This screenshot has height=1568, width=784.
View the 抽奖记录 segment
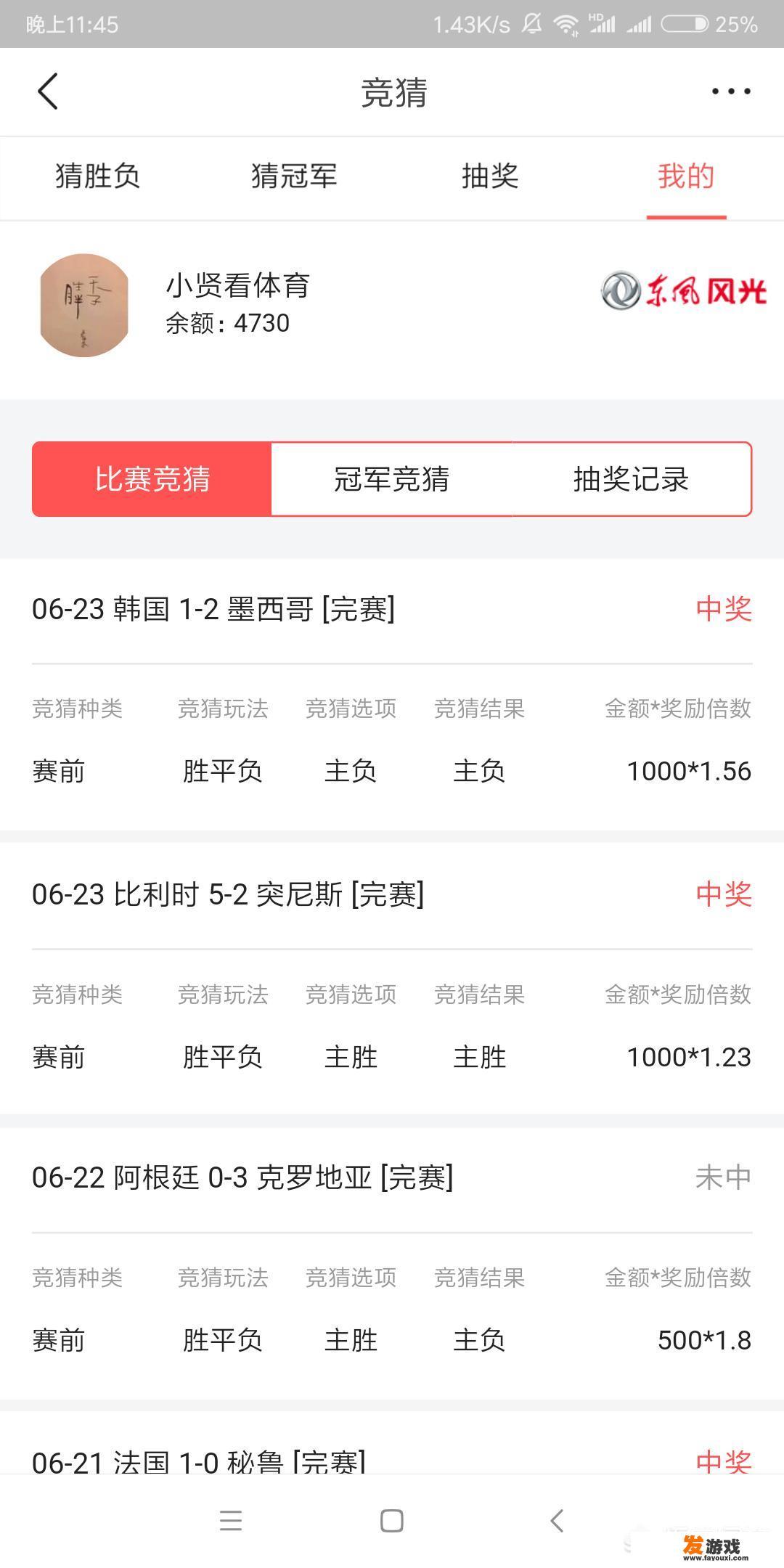[631, 479]
